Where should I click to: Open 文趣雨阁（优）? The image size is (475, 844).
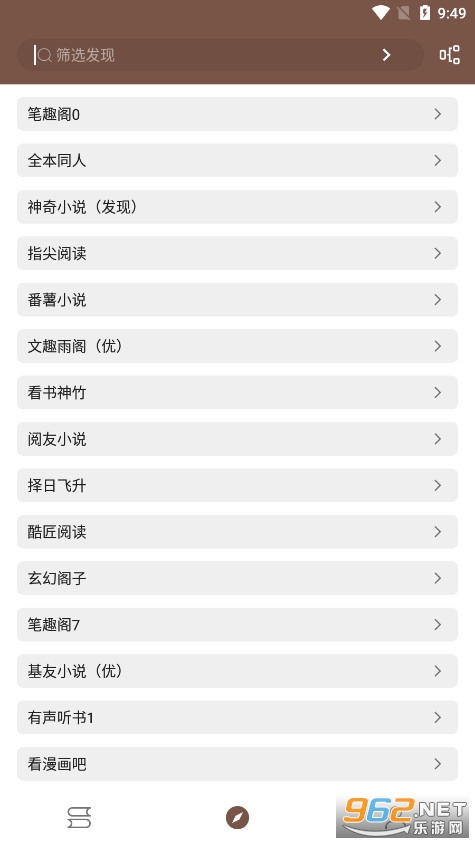point(238,346)
